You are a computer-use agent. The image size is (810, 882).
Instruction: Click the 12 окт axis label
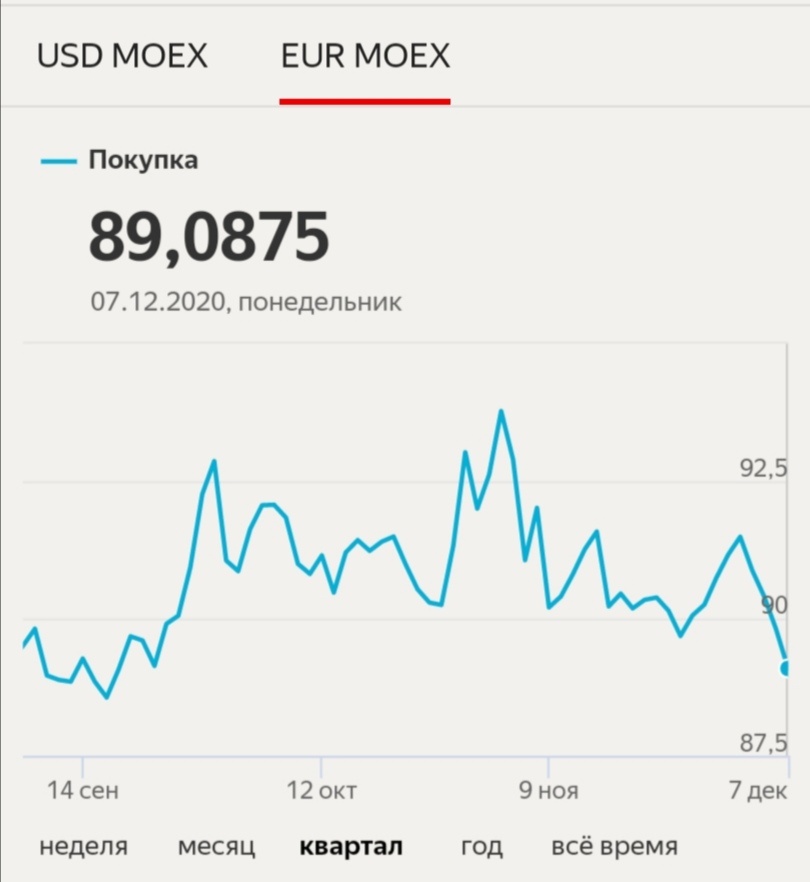322,789
